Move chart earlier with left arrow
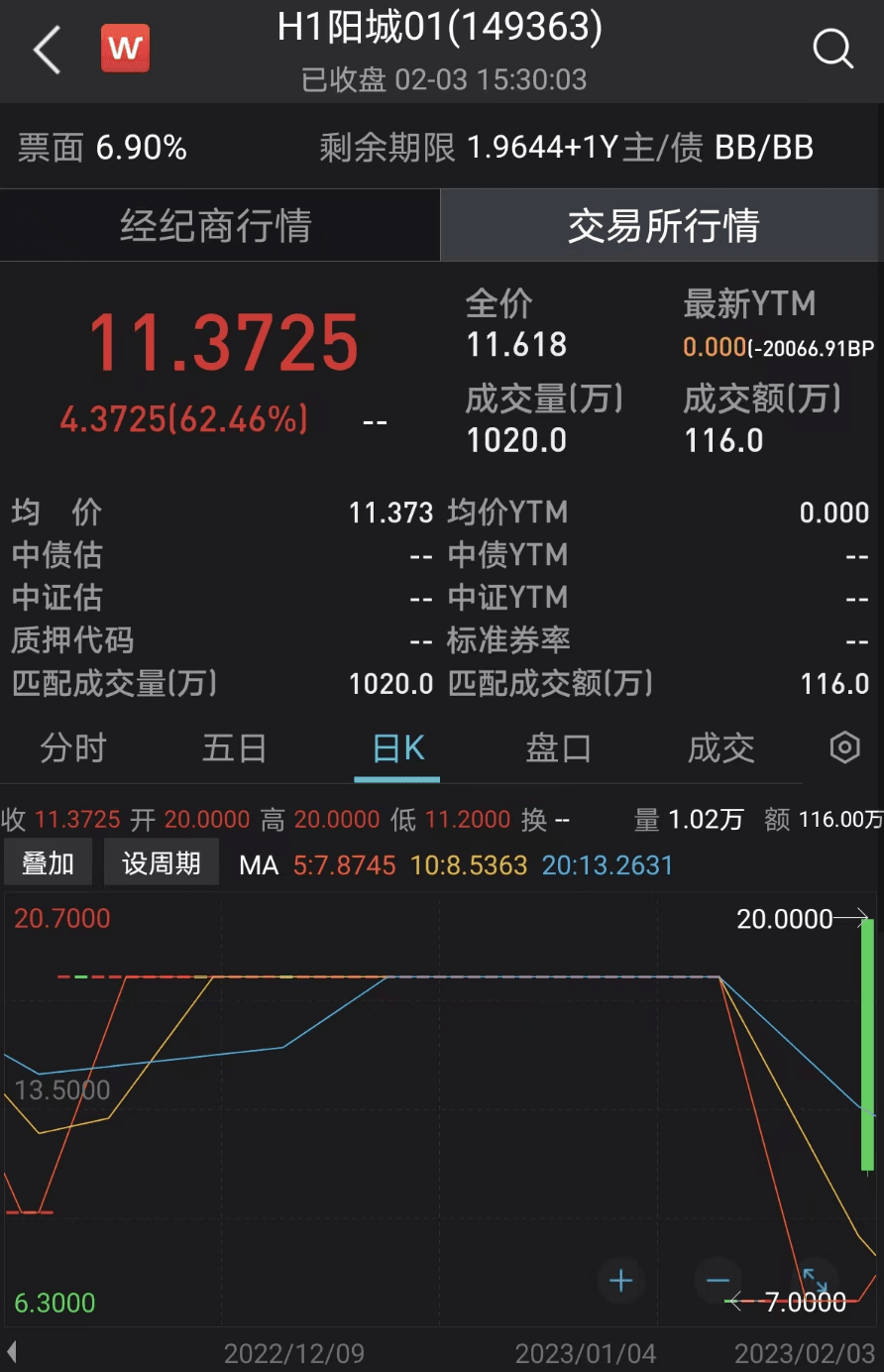The width and height of the screenshot is (884, 1372). click(x=12, y=1351)
